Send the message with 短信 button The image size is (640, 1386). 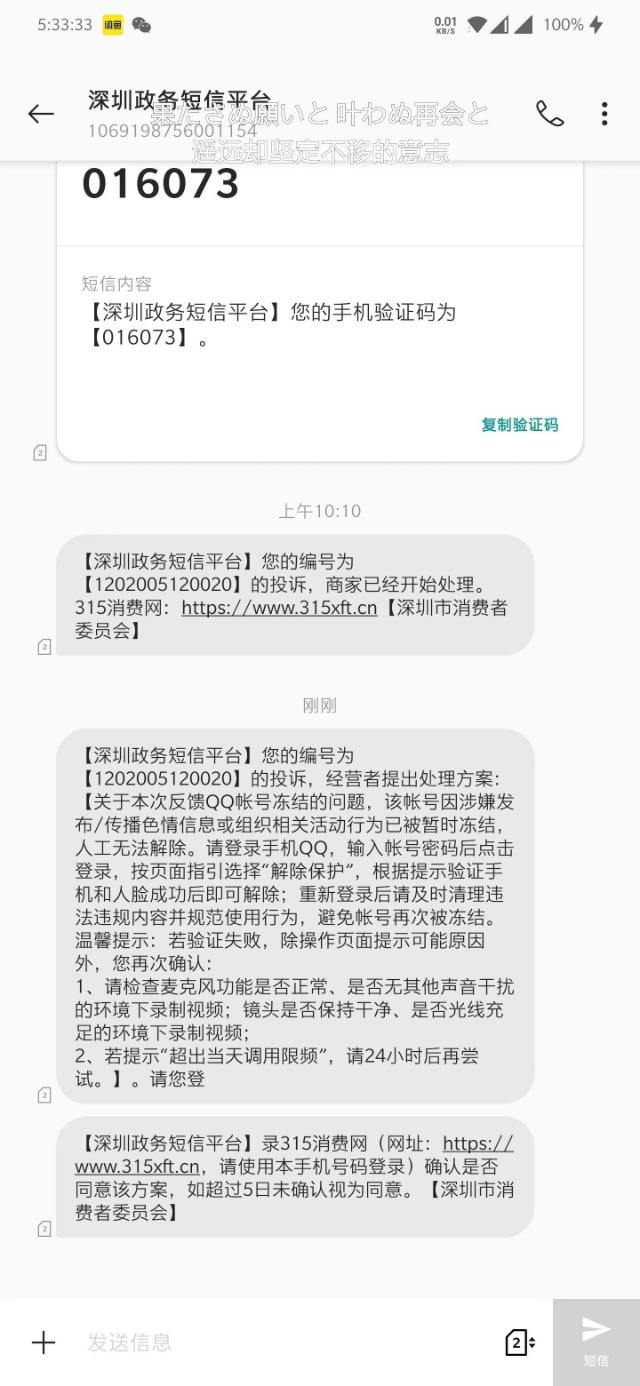pyautogui.click(x=596, y=1340)
